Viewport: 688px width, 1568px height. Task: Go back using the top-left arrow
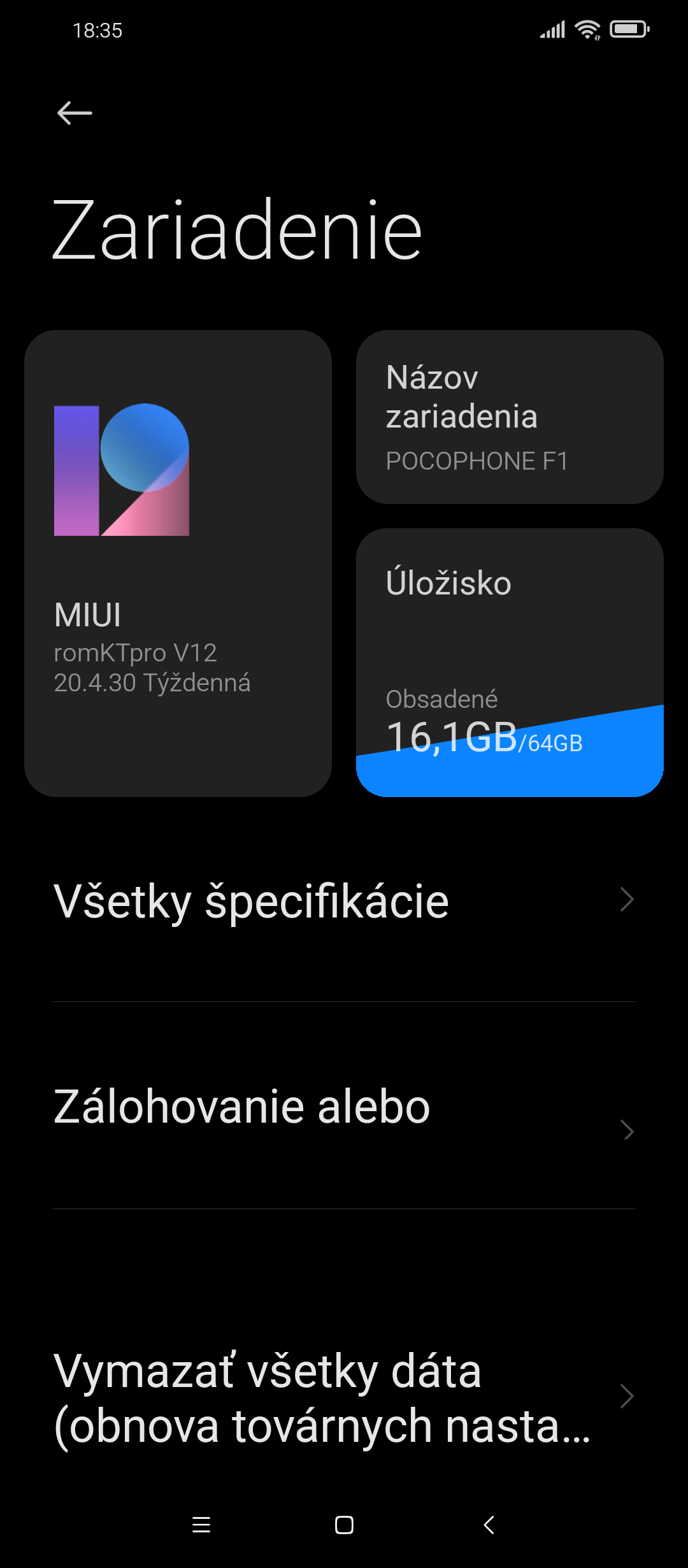point(75,113)
